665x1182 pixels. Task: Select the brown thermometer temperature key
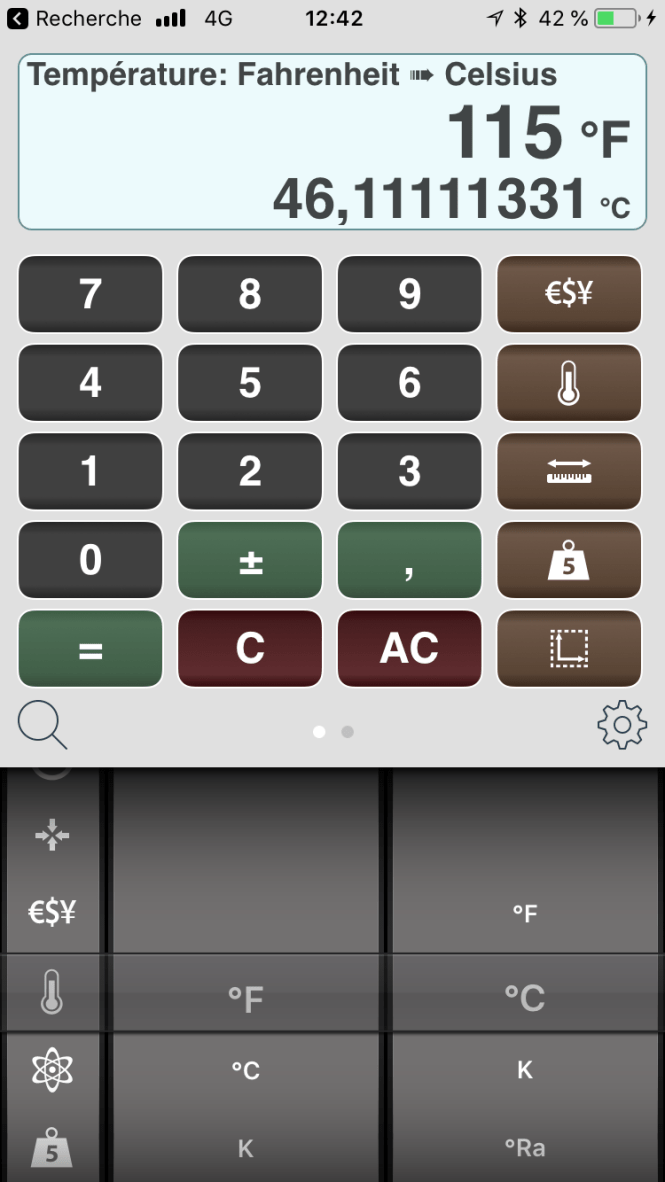(569, 383)
